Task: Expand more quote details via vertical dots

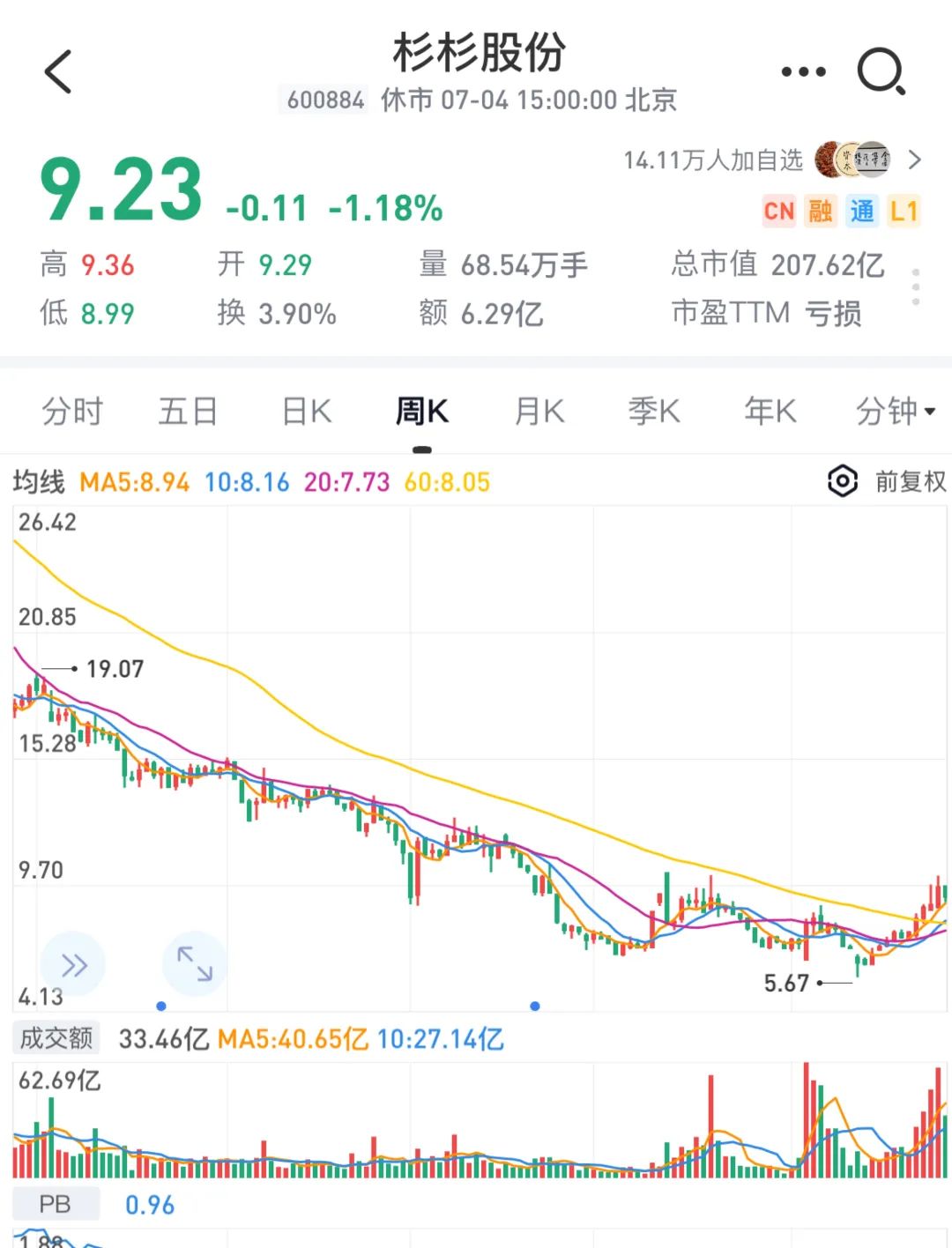Action: [x=916, y=287]
